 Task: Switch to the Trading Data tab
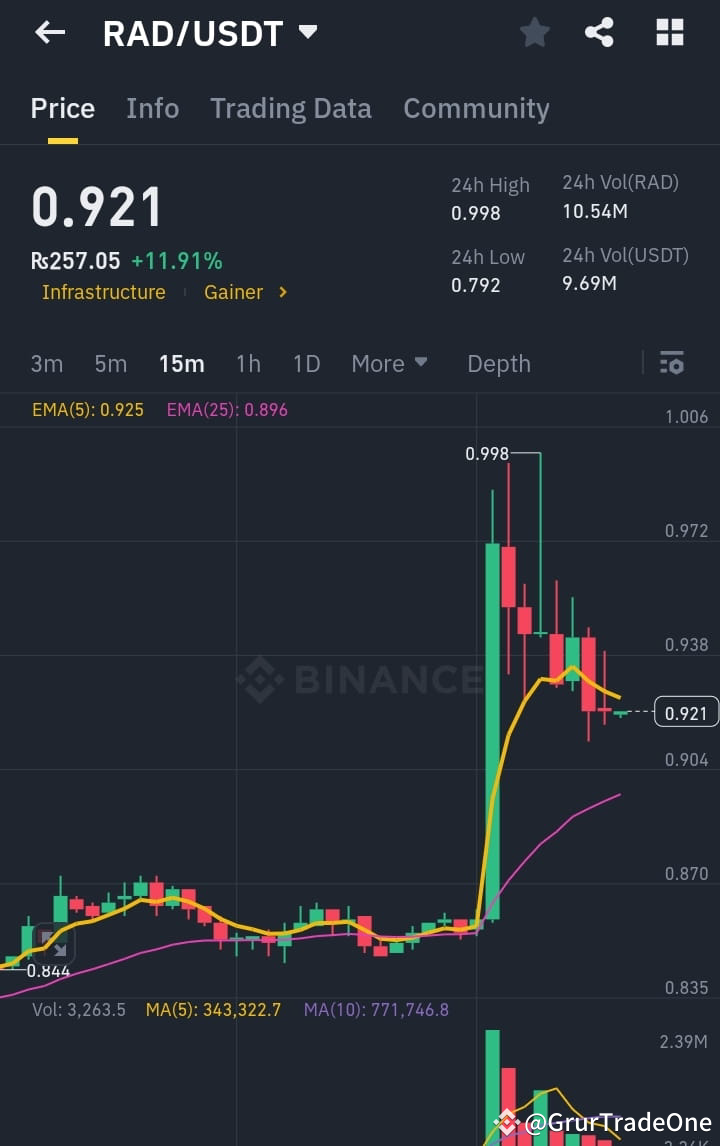[291, 108]
